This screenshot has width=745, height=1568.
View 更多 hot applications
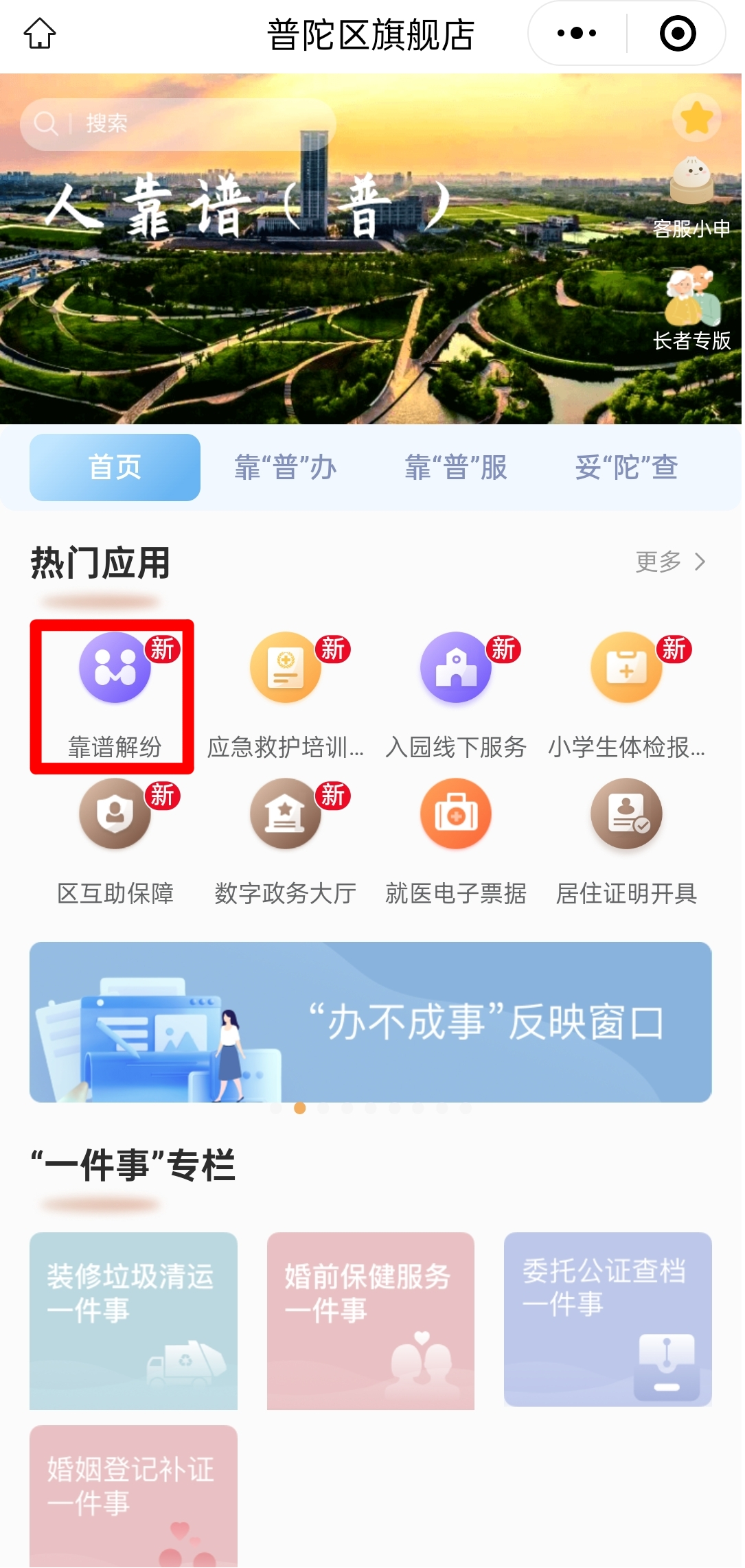pos(670,562)
